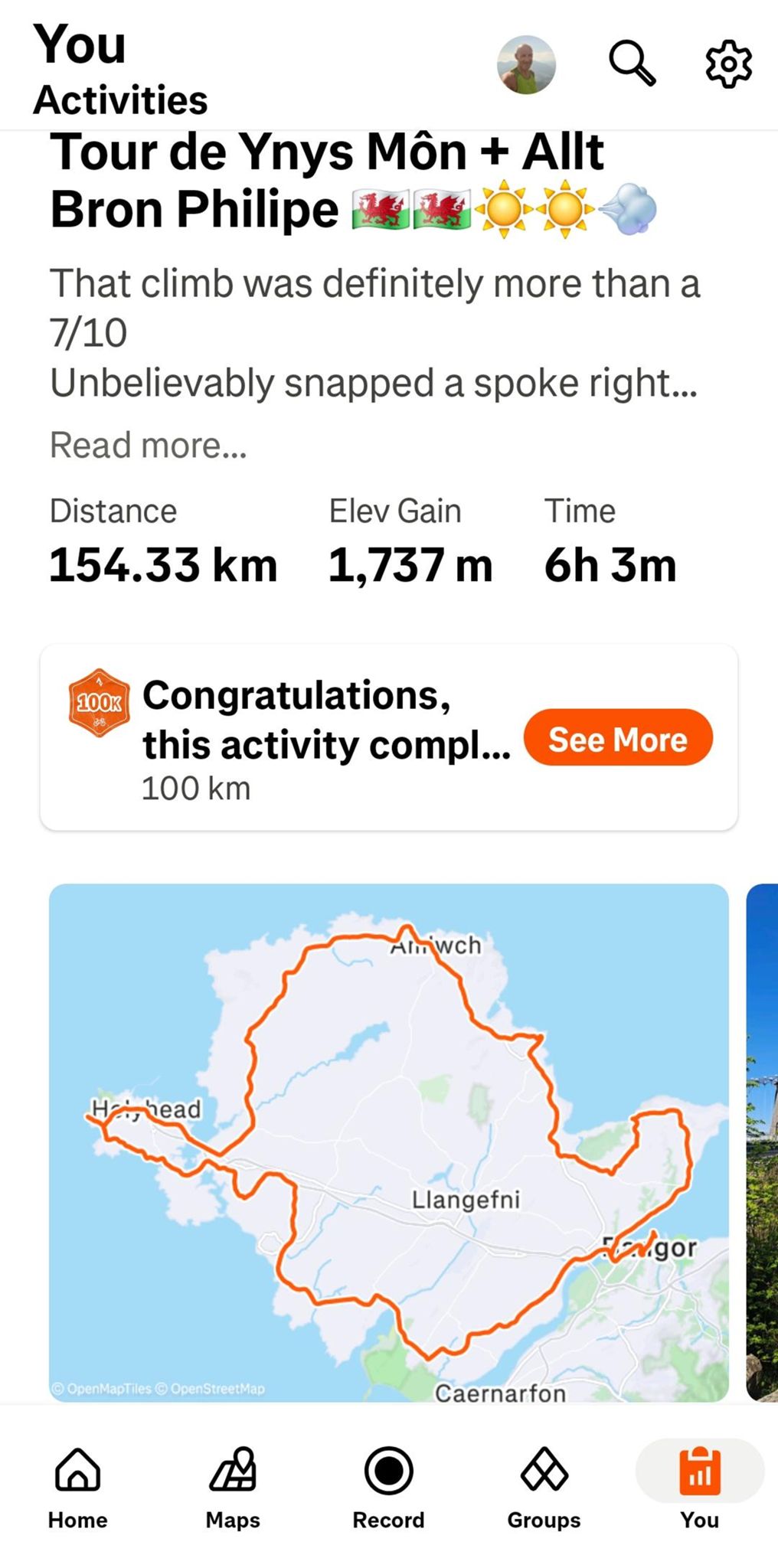Image resolution: width=778 pixels, height=1568 pixels.
Task: Select the You tab
Action: click(x=699, y=1487)
